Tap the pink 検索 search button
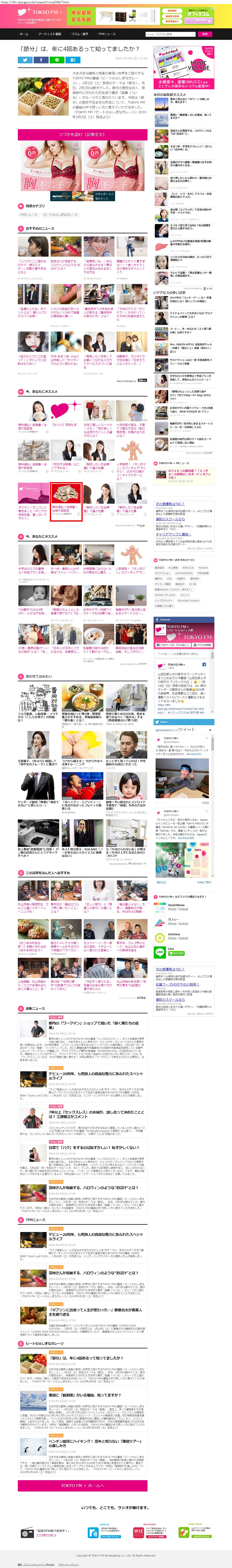 point(205,34)
